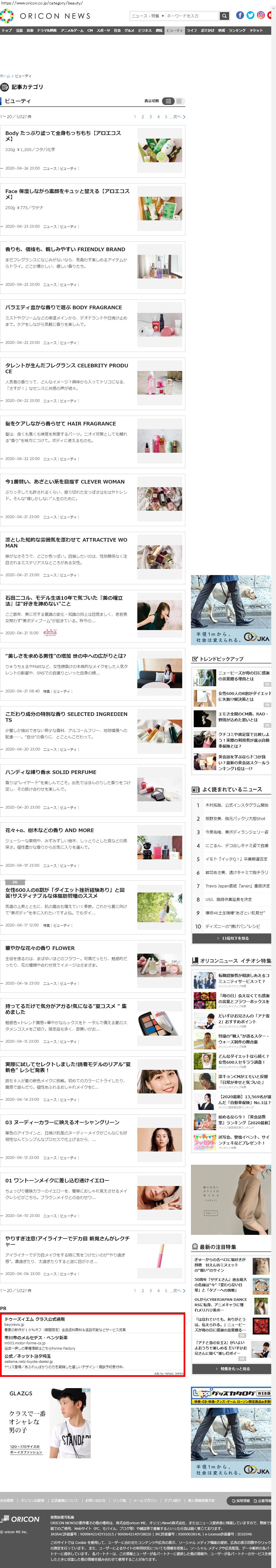Switch to the grid display toggle
This screenshot has height=1568, width=276.
(x=179, y=101)
